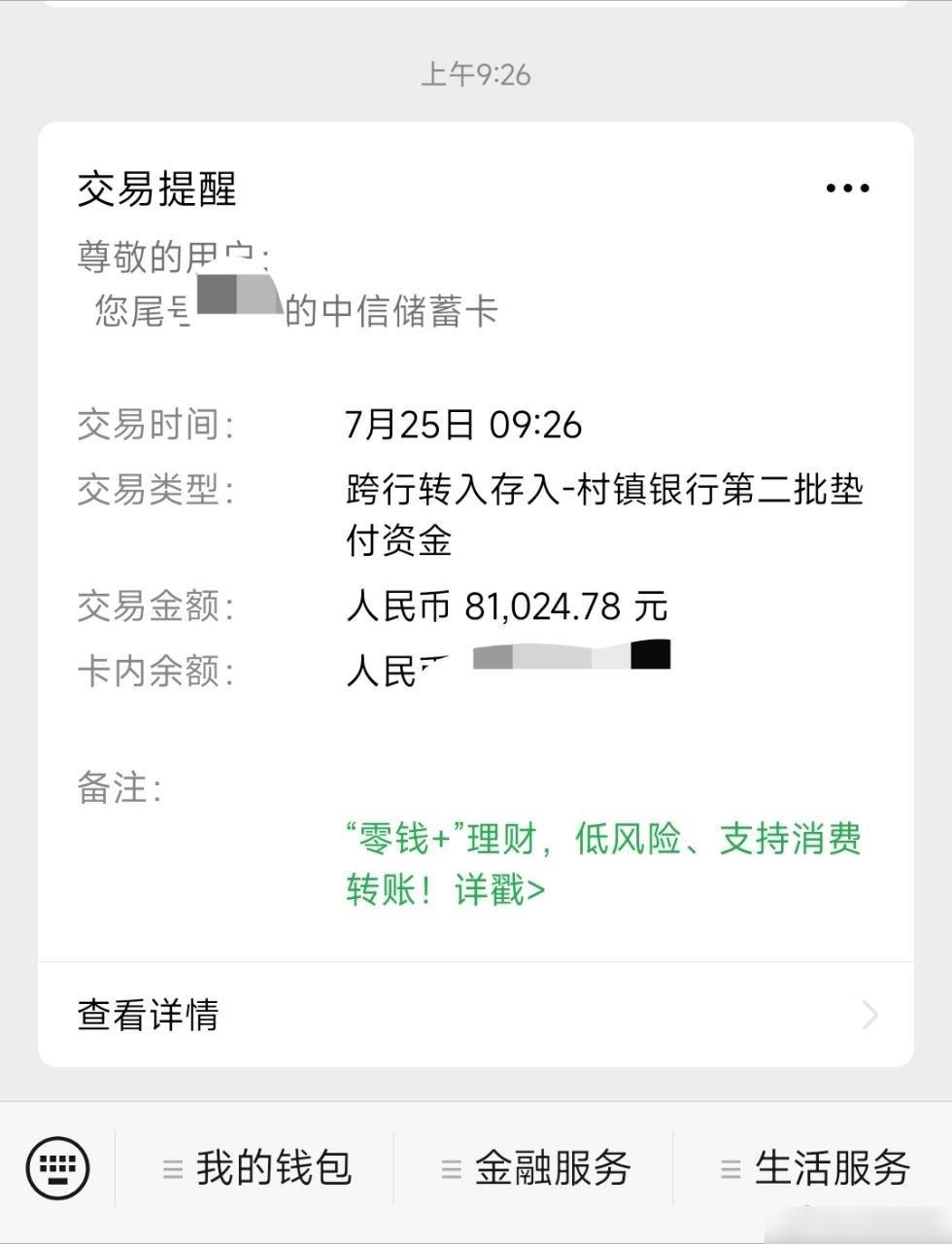Click the 查看详情 link
The image size is (952, 1244).
tap(148, 1017)
